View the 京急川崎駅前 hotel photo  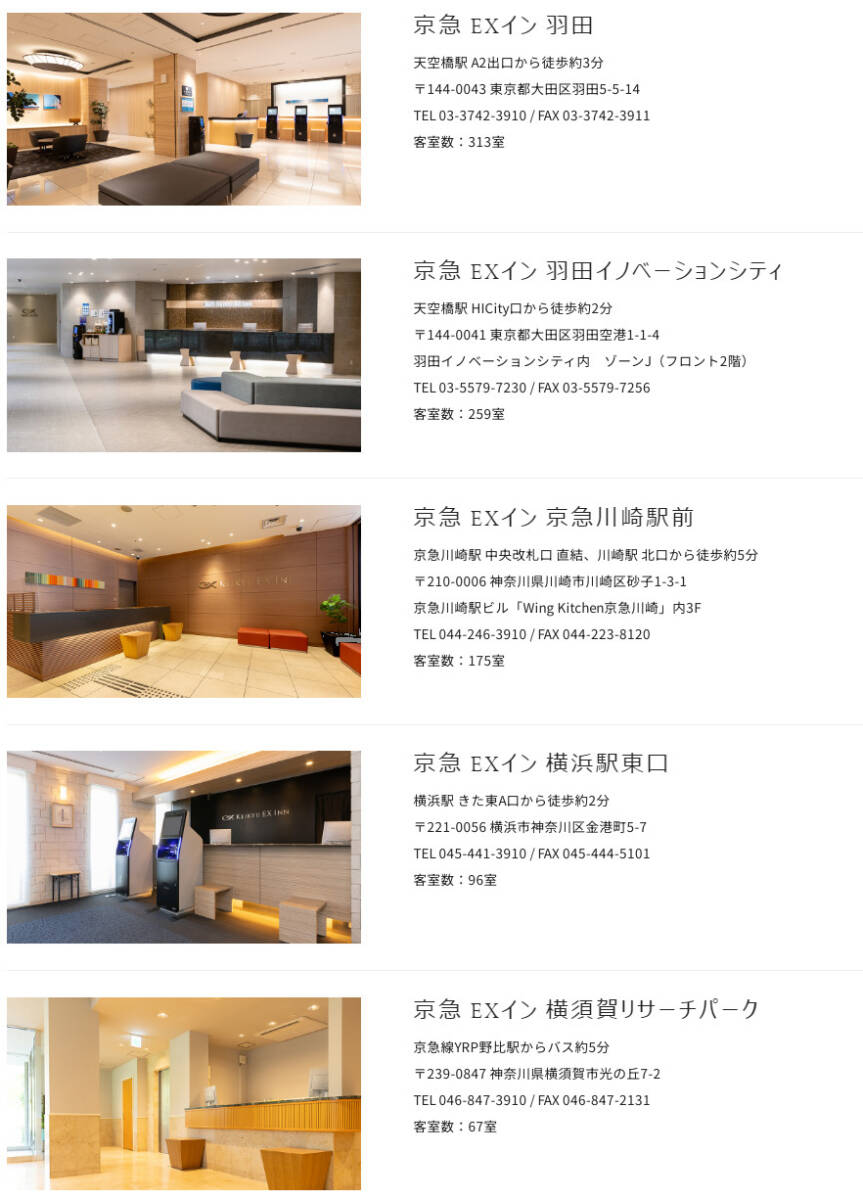(184, 601)
